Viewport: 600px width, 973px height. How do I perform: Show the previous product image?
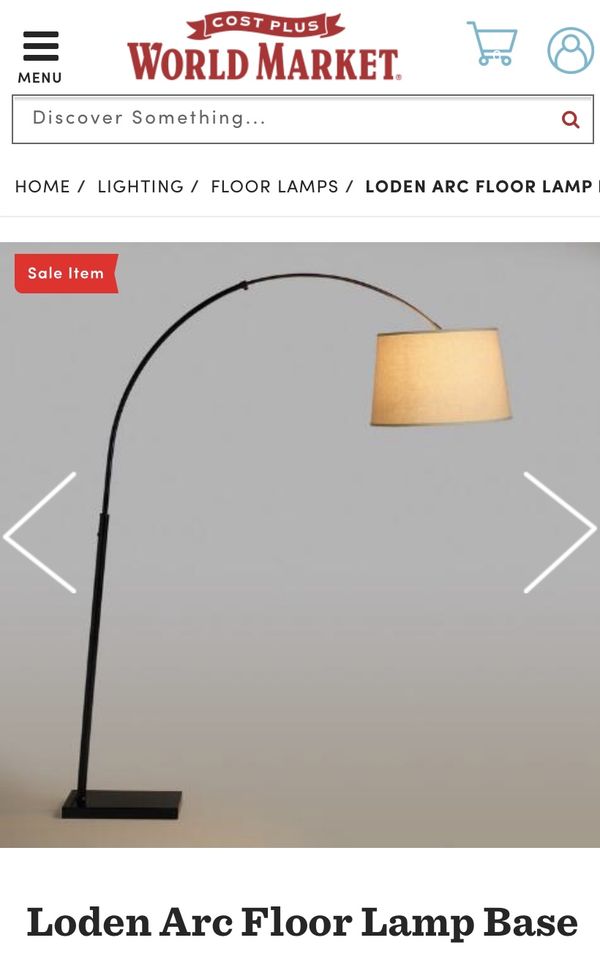[x=40, y=532]
